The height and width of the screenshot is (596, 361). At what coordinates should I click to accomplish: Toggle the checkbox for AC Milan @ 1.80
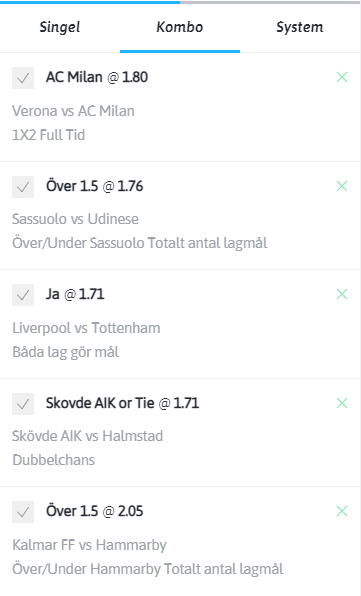pos(23,78)
